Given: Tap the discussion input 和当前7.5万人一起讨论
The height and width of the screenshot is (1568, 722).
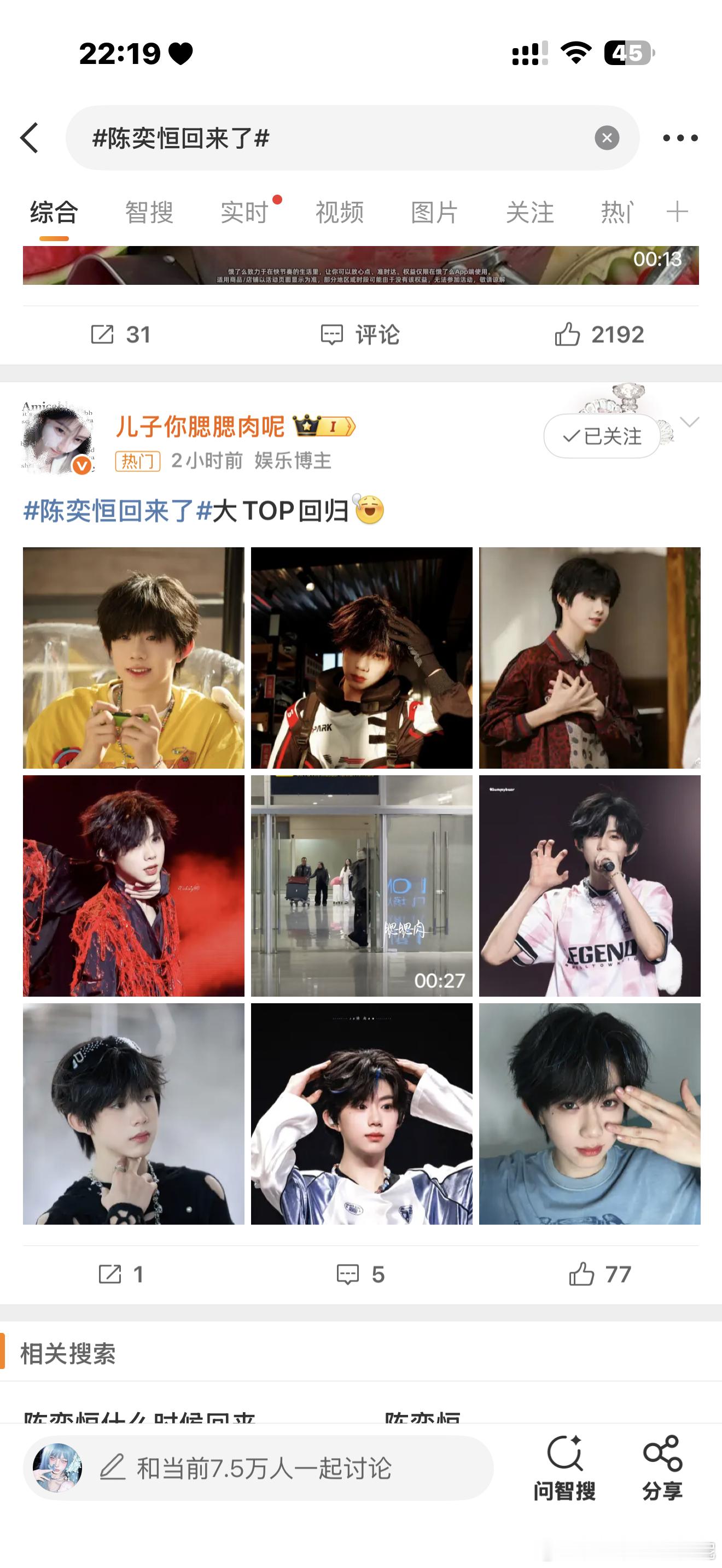Looking at the screenshot, I should [263, 1467].
